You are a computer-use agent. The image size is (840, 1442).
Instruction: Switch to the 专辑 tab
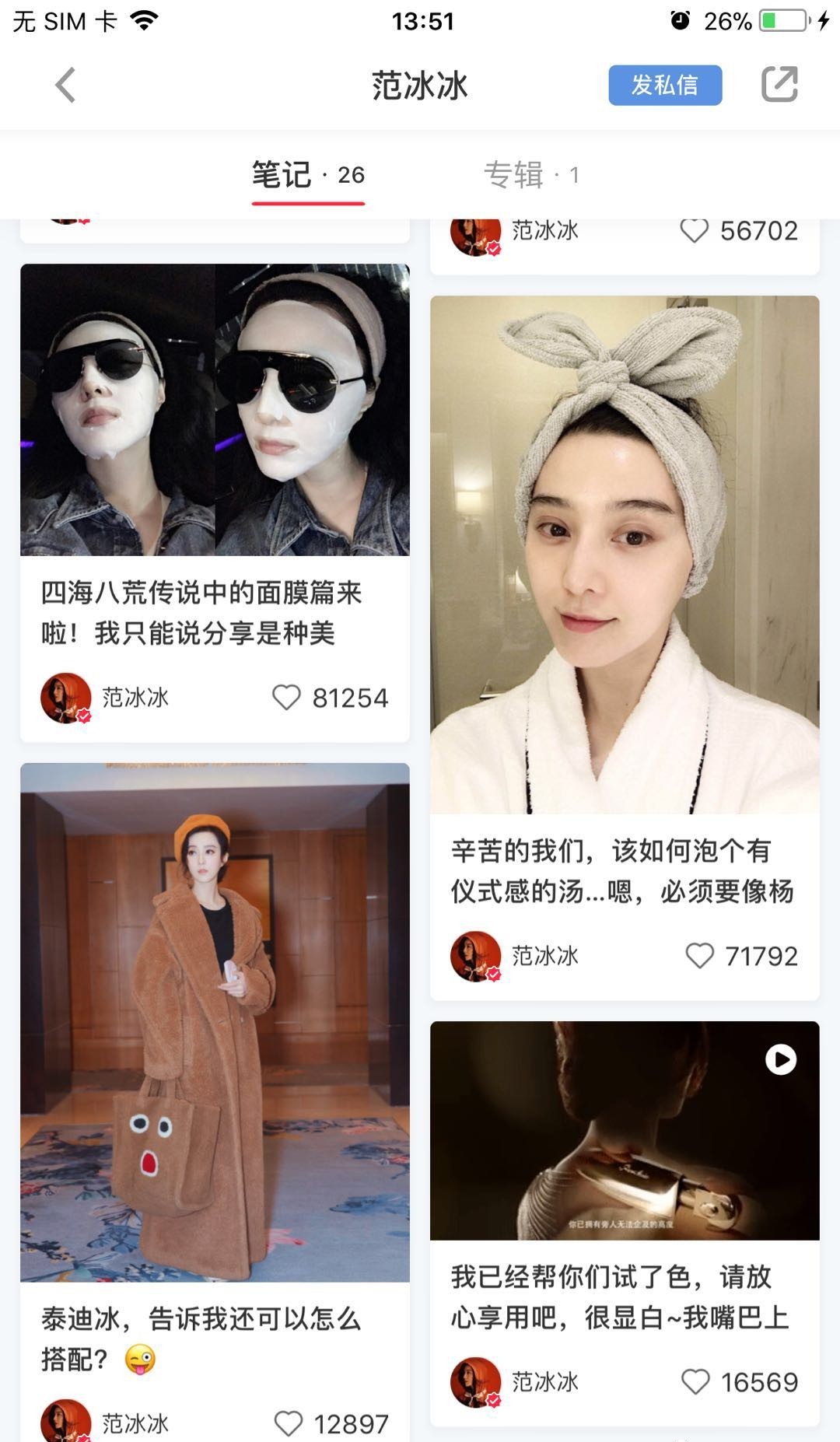(x=531, y=175)
